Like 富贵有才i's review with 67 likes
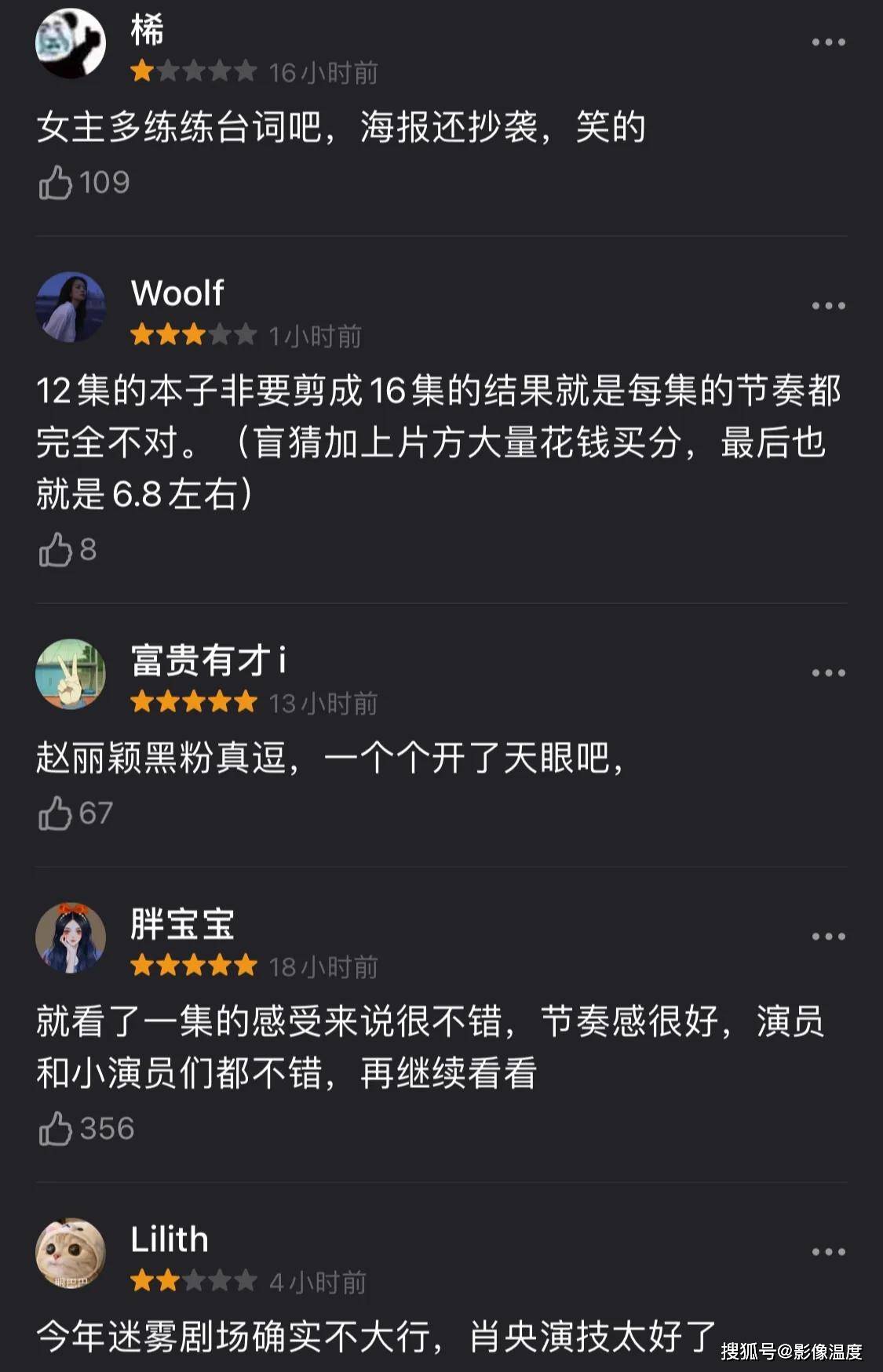Viewport: 883px width, 1372px height. (x=56, y=813)
